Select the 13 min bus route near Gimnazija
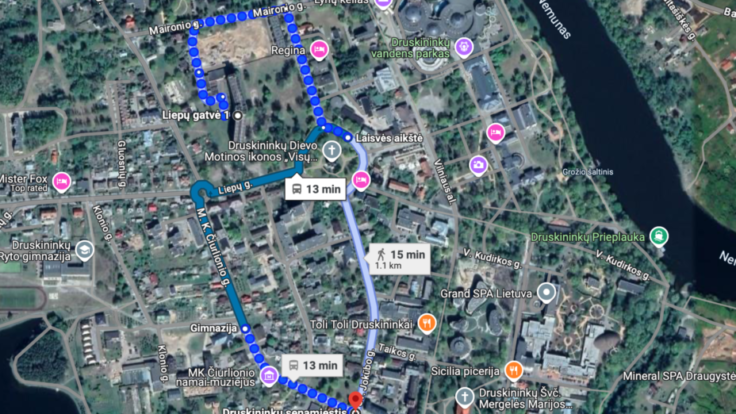The image size is (736, 414). (314, 365)
